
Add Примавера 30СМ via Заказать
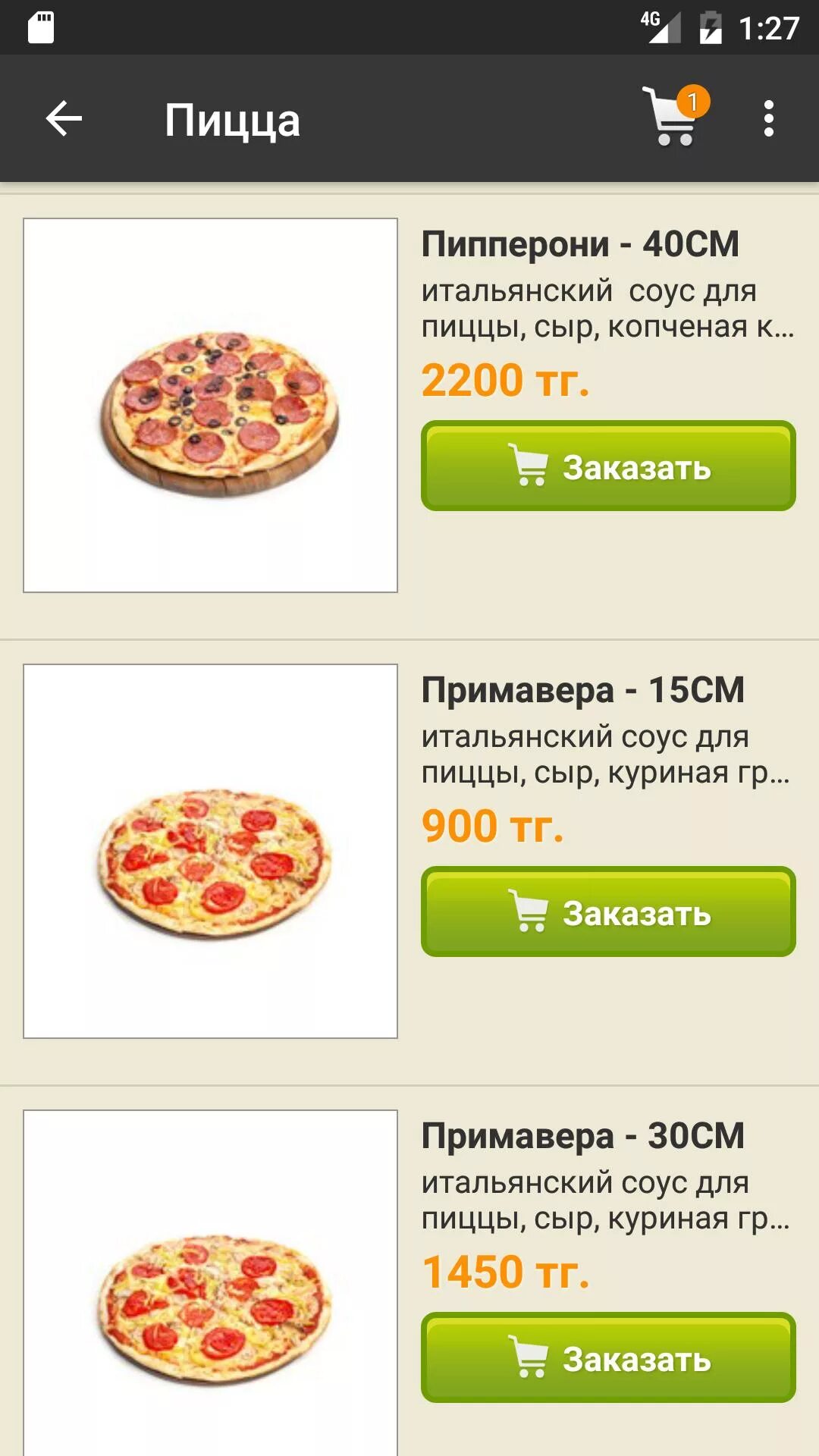point(608,1357)
